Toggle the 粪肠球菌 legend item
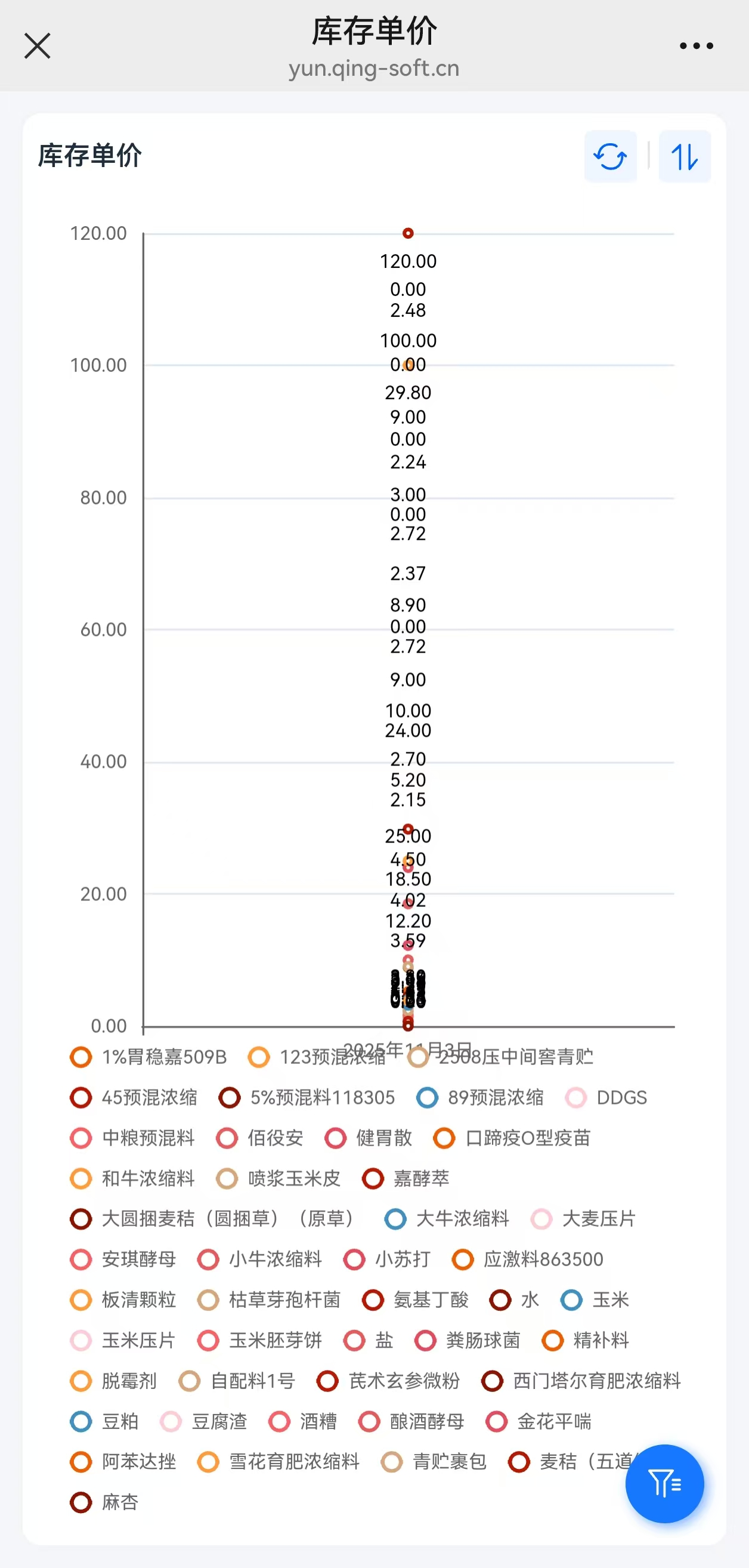The image size is (749, 1568). 468,1339
